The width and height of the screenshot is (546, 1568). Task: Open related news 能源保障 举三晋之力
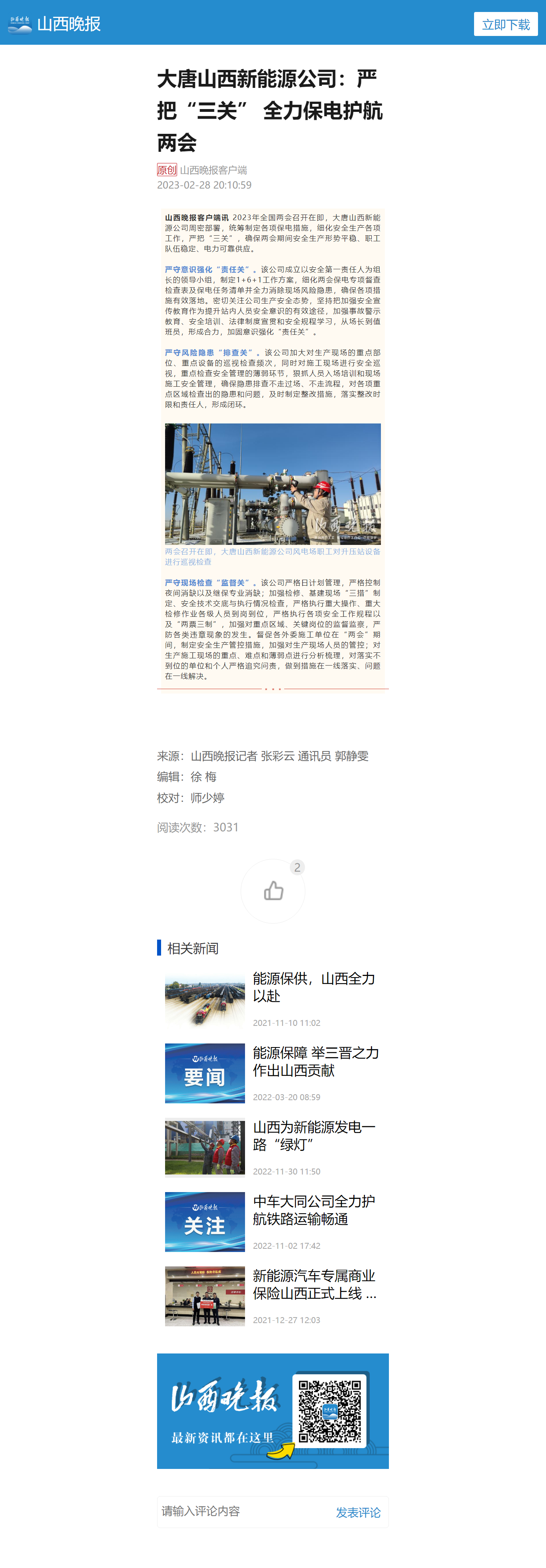click(315, 1061)
